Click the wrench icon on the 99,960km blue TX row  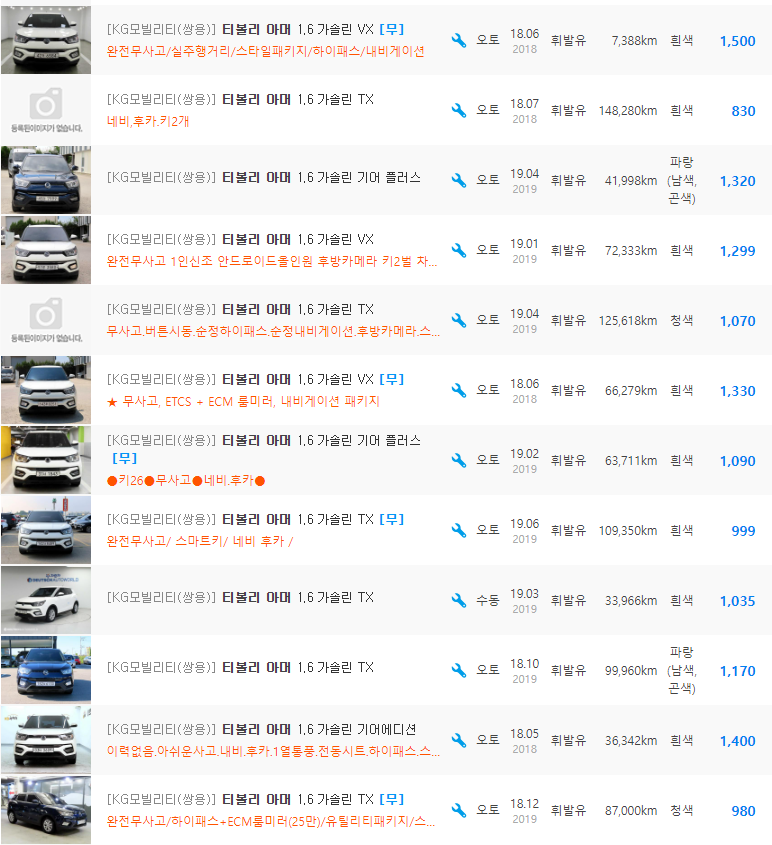(x=458, y=670)
